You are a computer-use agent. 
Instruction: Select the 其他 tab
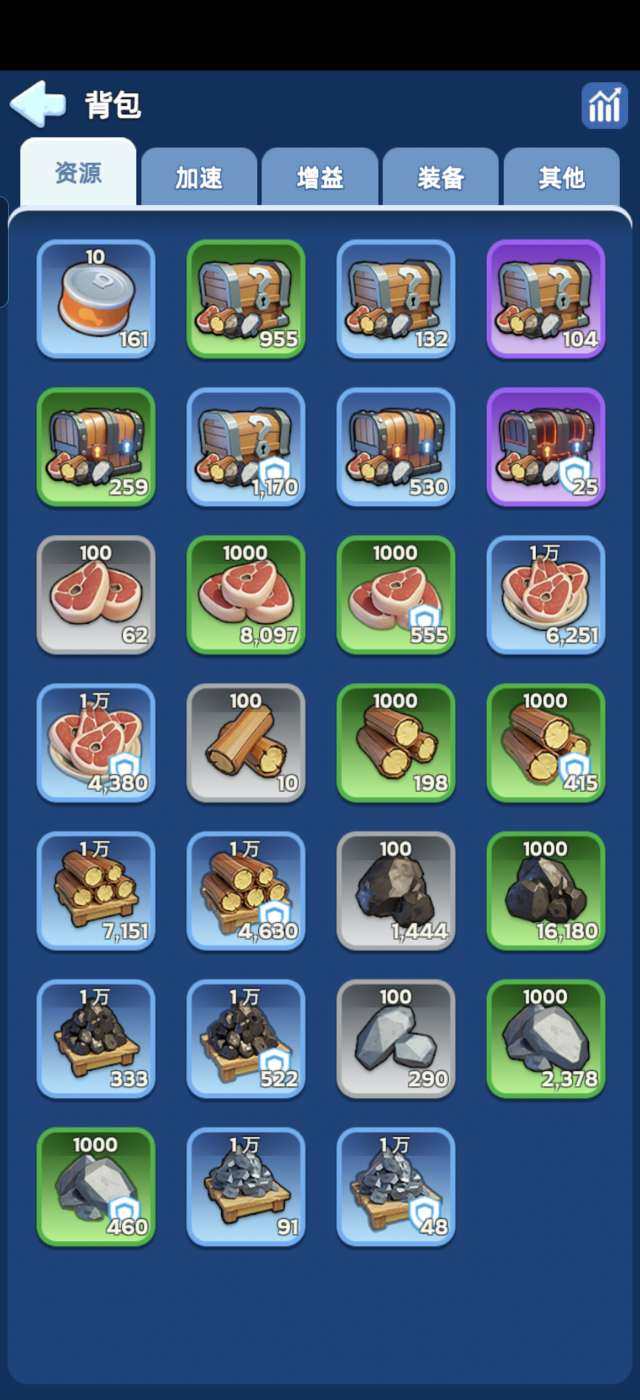(x=561, y=178)
